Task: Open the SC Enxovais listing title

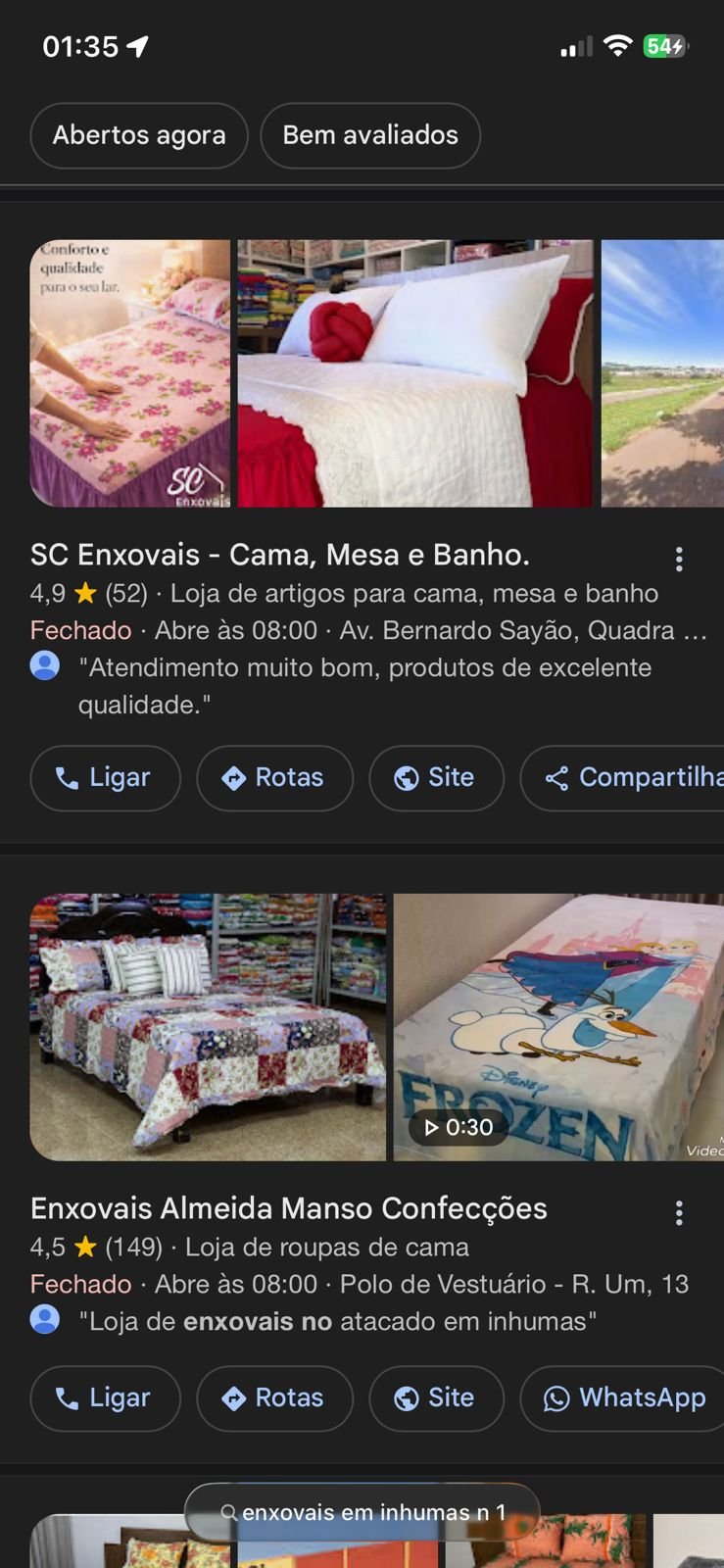Action: click(278, 554)
